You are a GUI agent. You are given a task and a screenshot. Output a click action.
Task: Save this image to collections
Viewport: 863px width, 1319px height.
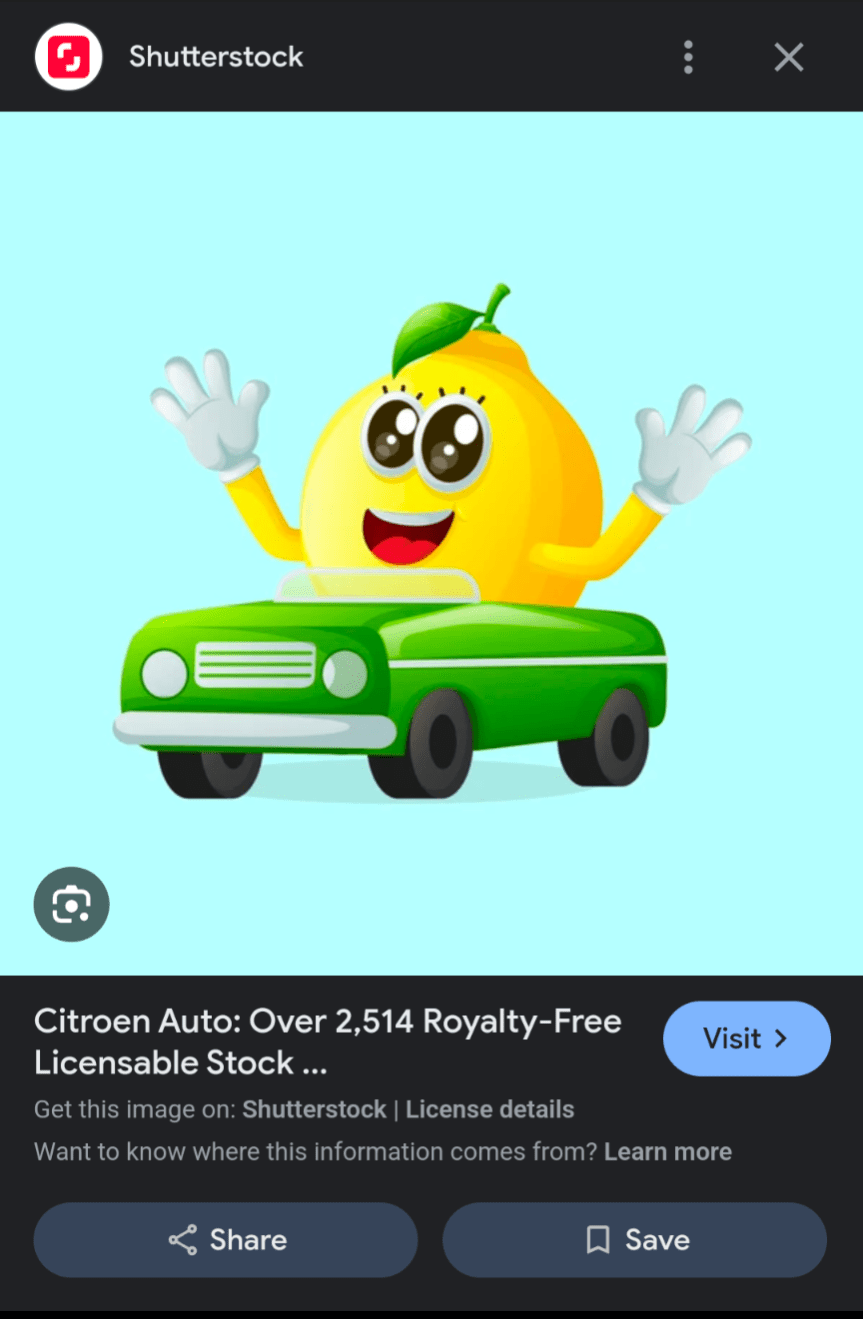[635, 1240]
